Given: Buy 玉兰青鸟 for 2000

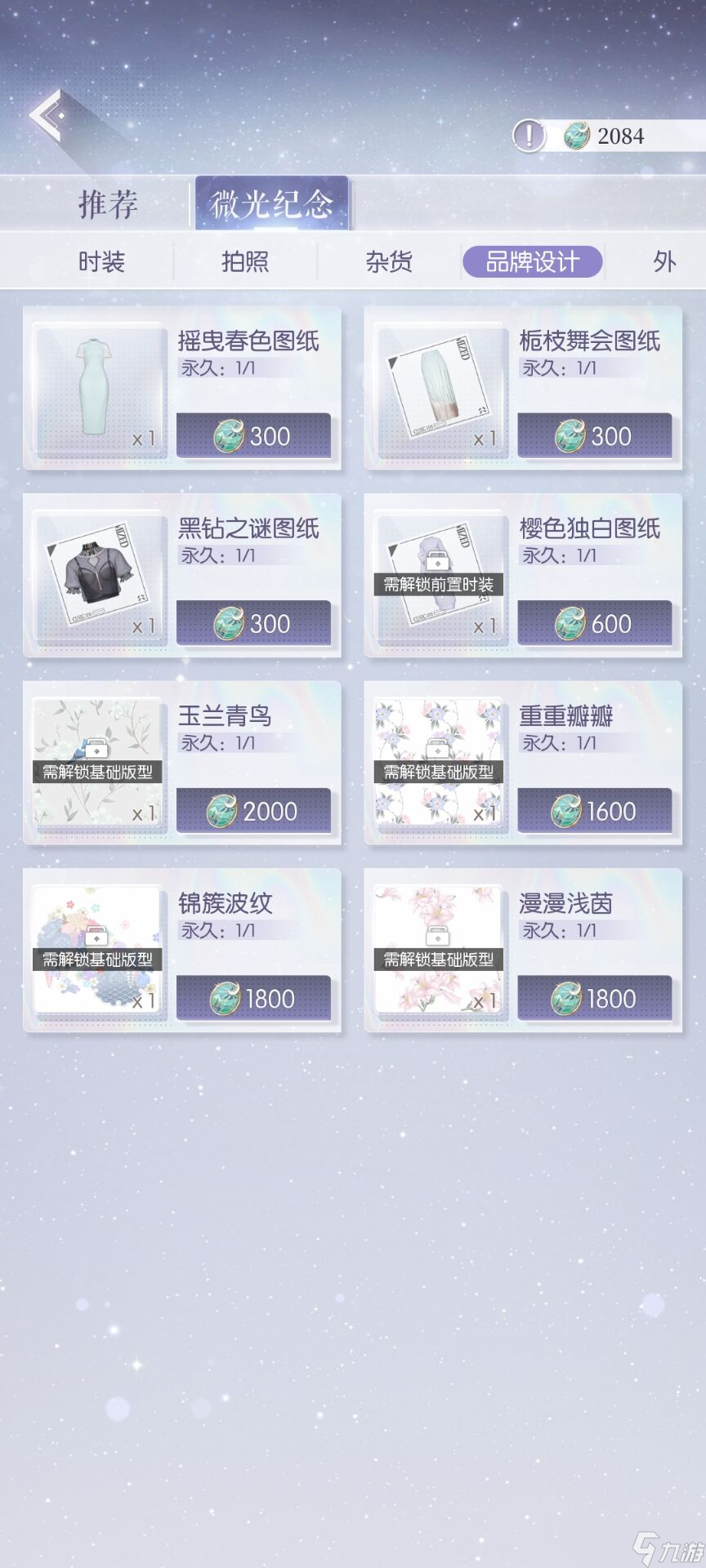Looking at the screenshot, I should (x=253, y=811).
